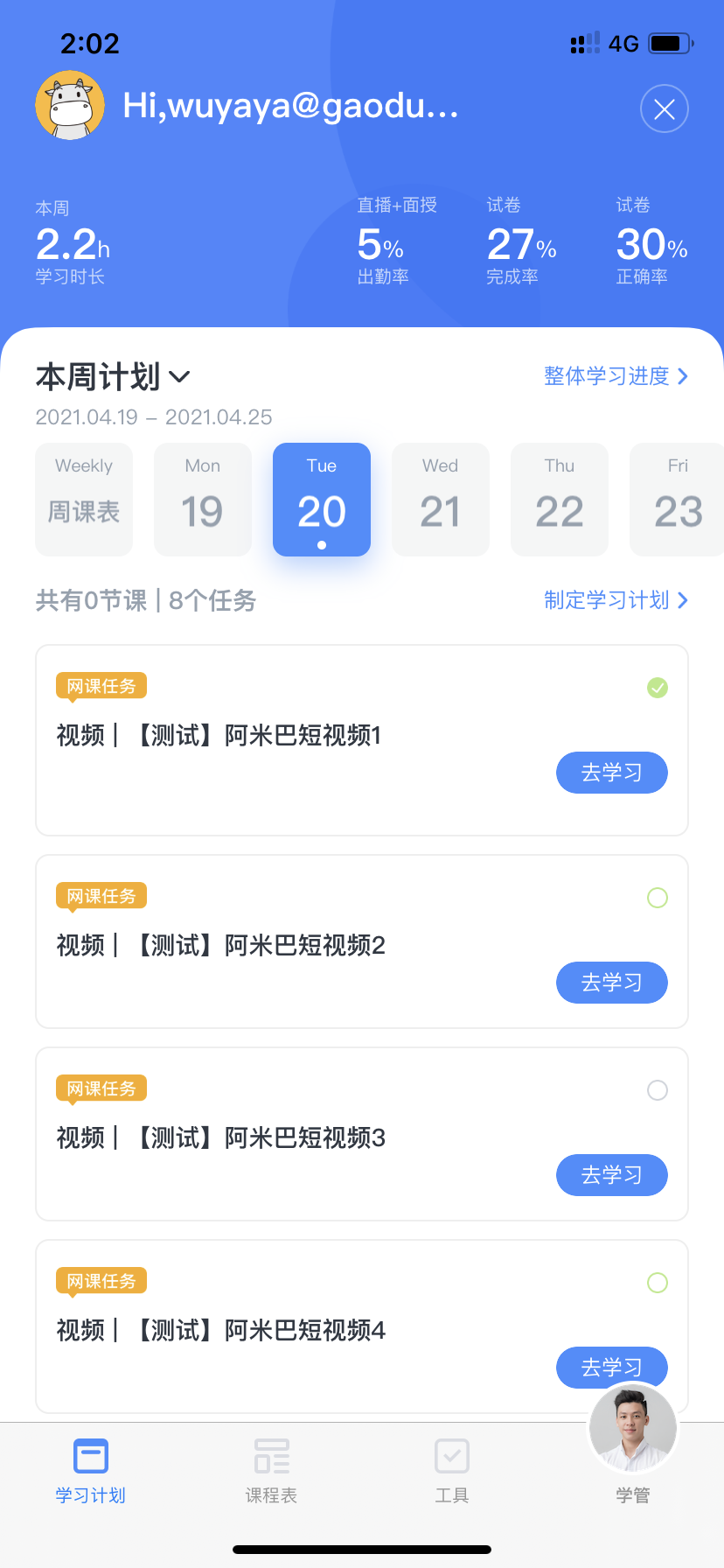Switch to the 课程表 tab
The image size is (724, 1568).
pyautogui.click(x=272, y=1472)
